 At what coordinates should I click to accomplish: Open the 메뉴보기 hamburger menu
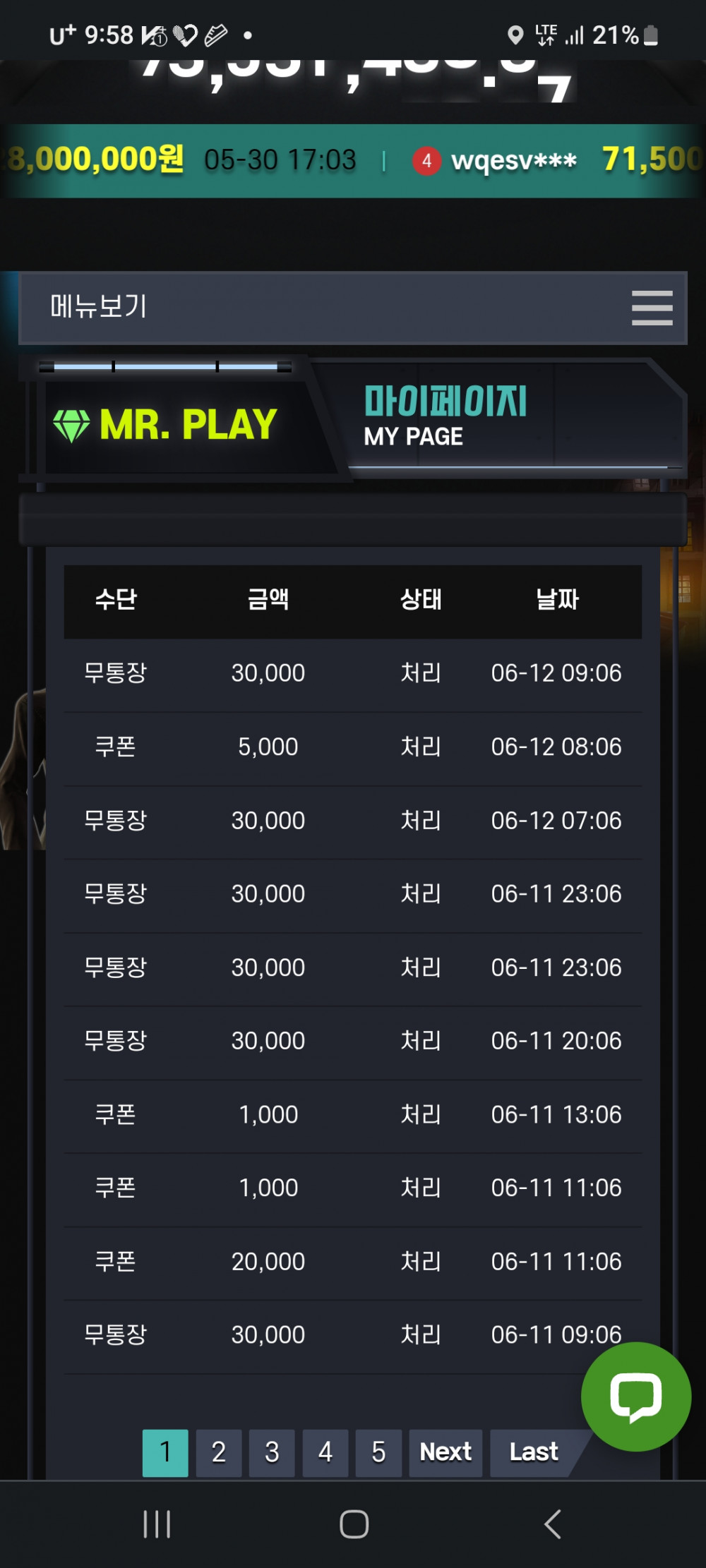click(x=651, y=308)
